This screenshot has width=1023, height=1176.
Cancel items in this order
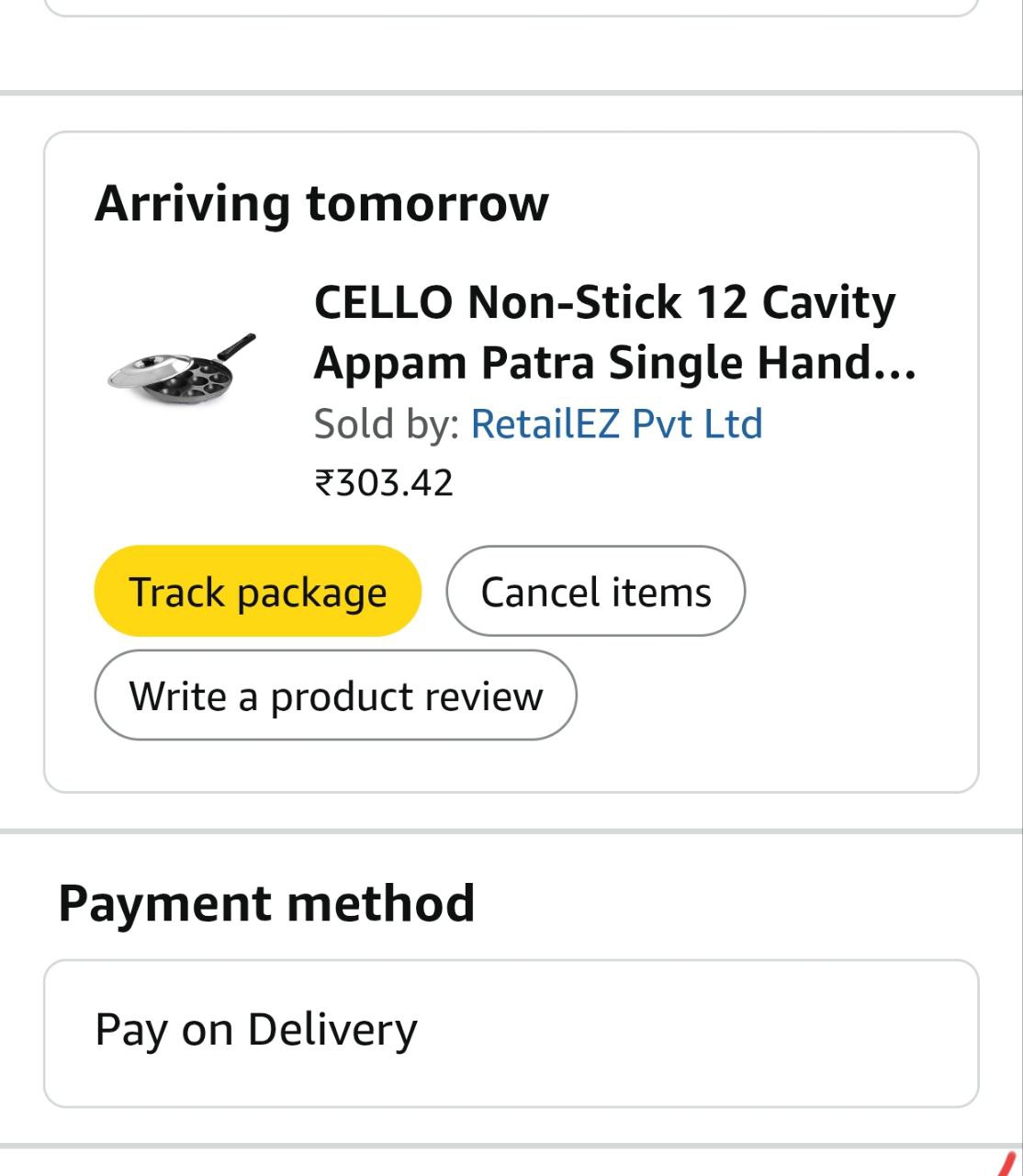tap(595, 592)
